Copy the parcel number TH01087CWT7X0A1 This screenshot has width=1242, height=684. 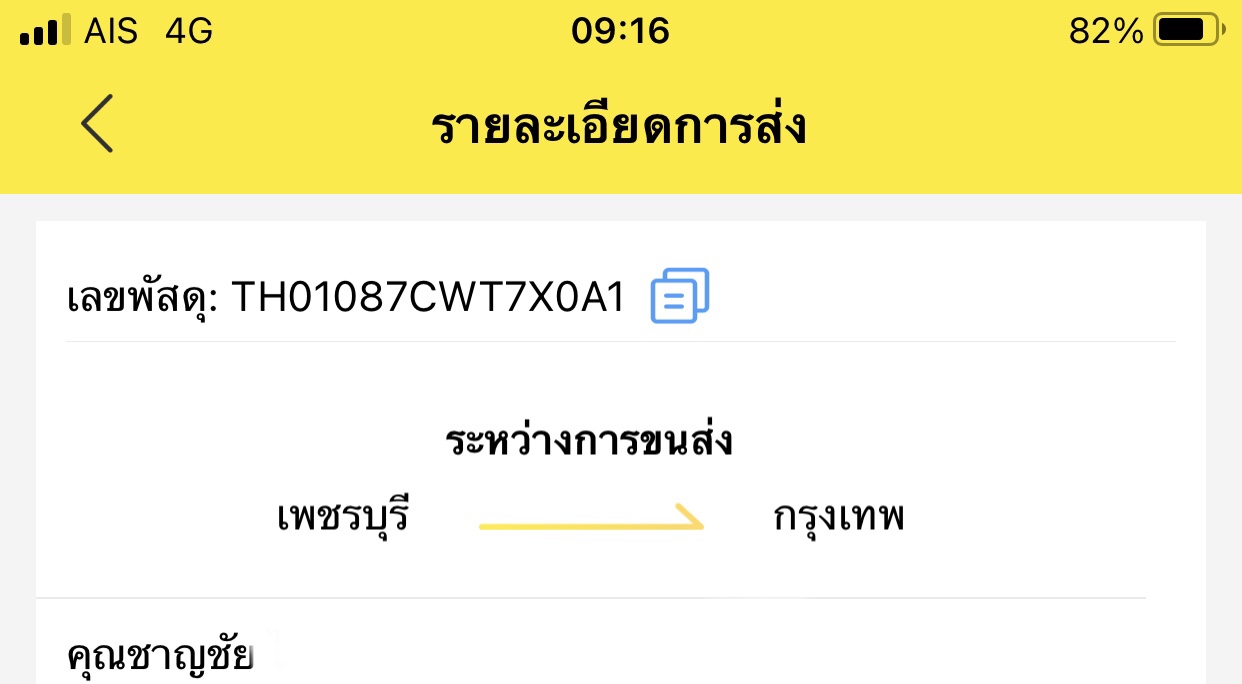click(680, 296)
